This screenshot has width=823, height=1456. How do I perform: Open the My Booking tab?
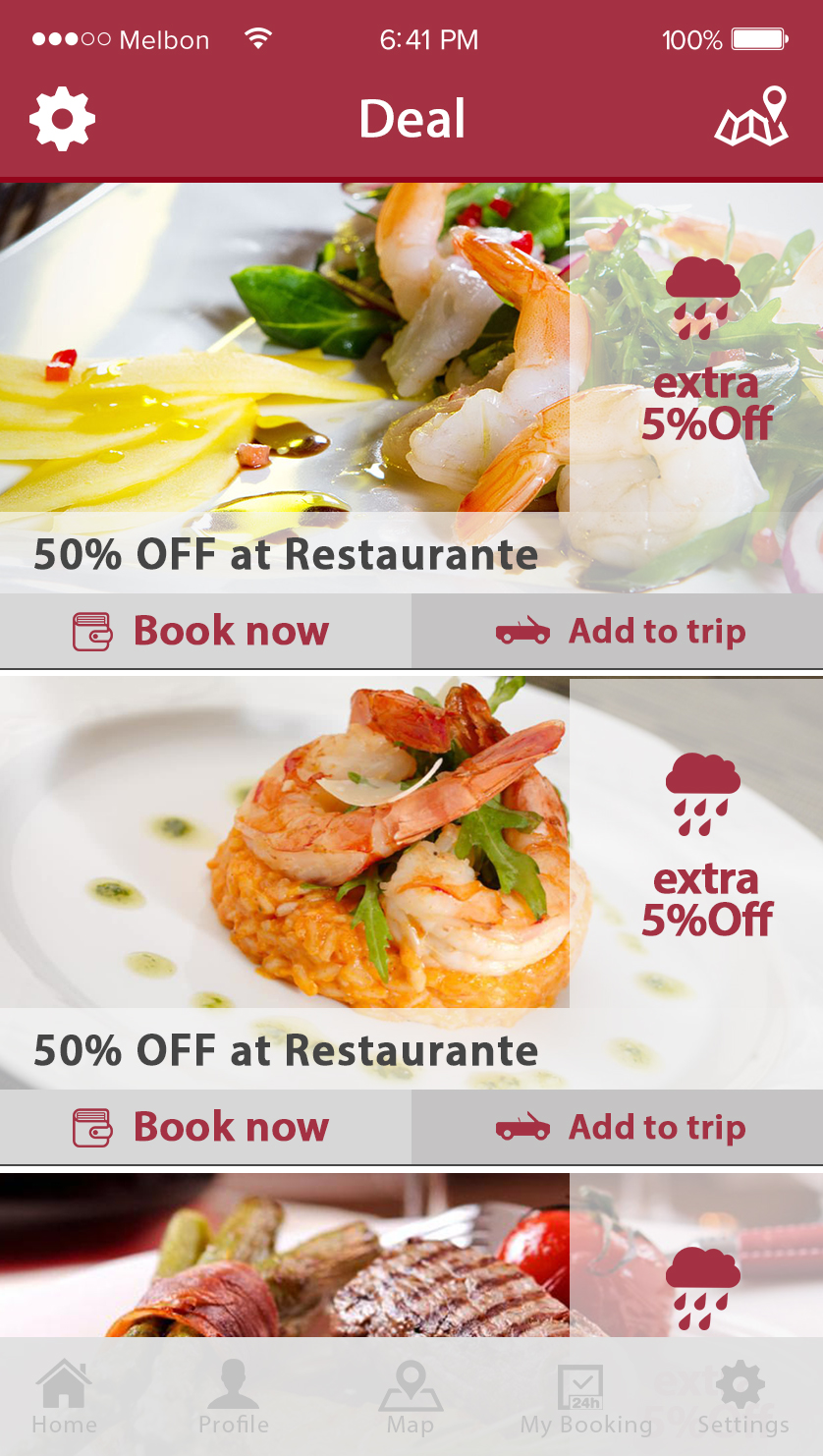(x=585, y=1397)
